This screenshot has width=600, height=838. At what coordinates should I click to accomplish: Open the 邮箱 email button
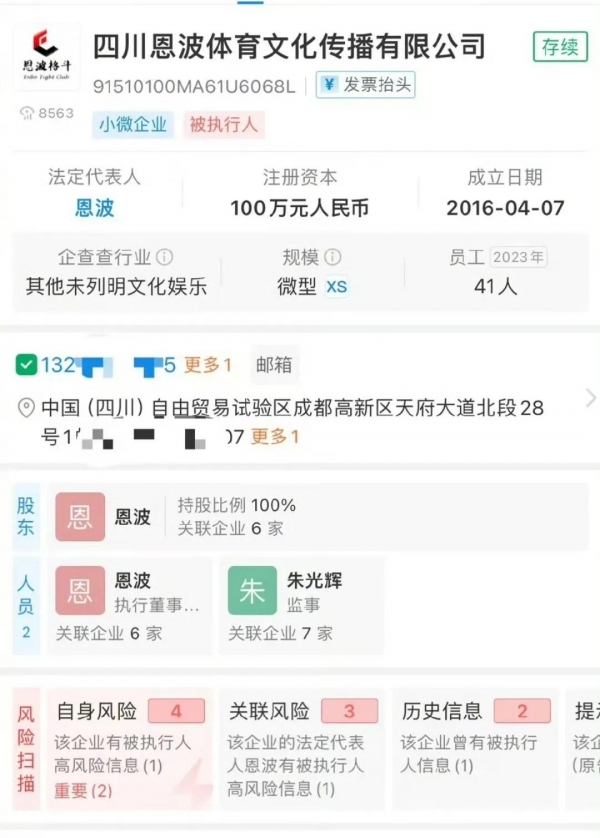click(274, 365)
